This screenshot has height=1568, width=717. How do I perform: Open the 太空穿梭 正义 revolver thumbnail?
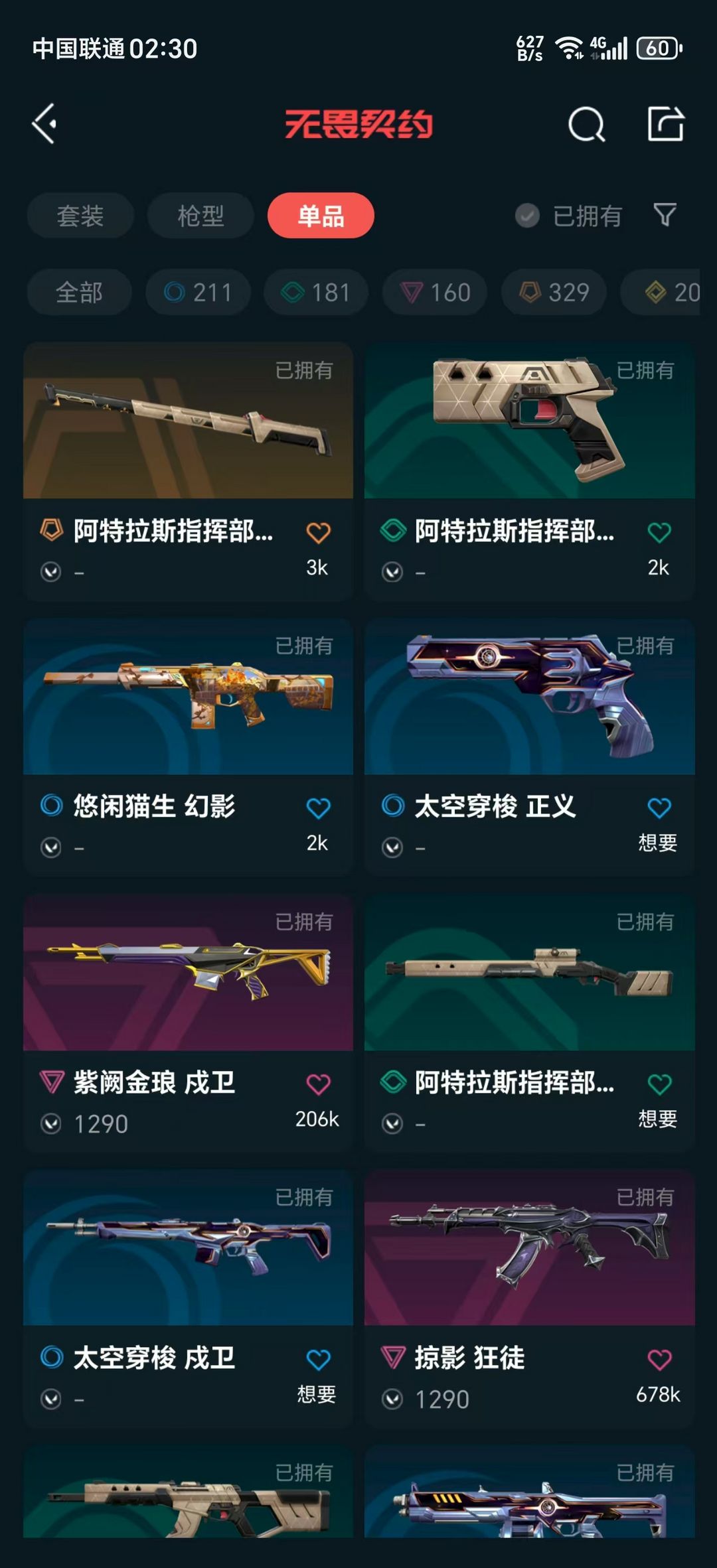[x=530, y=699]
